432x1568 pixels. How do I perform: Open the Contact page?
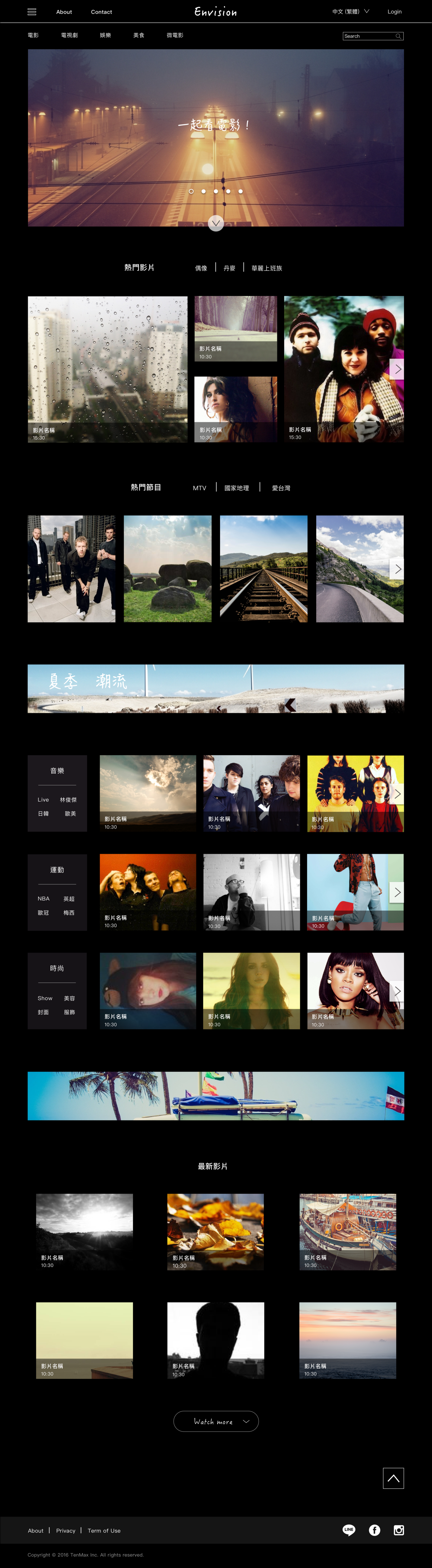(101, 12)
